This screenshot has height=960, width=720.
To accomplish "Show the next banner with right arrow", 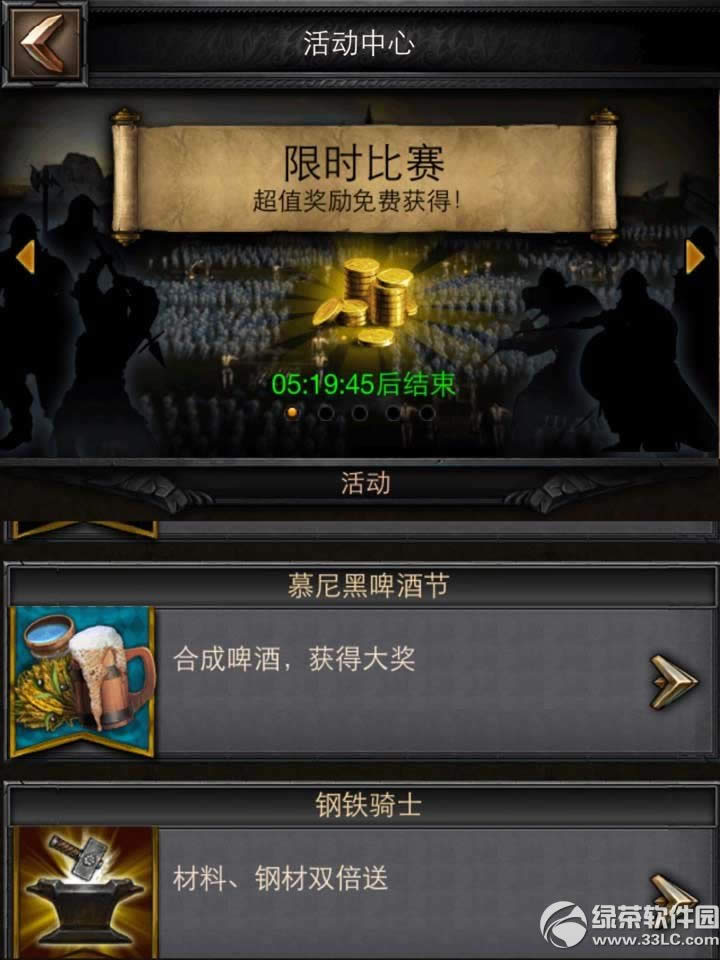I will 695,258.
